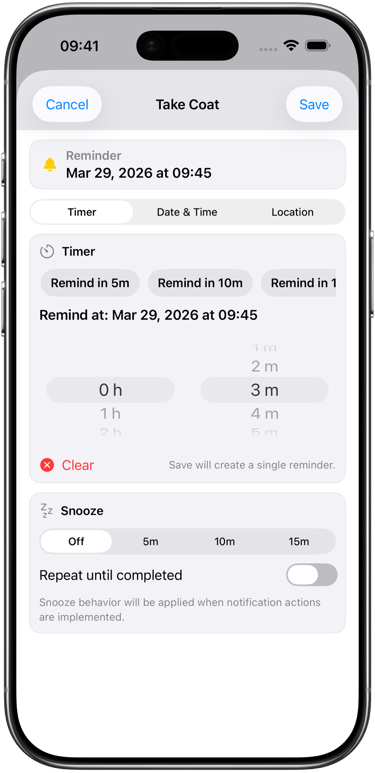Select the Timer tab
The width and height of the screenshot is (375, 773).
[x=82, y=212]
